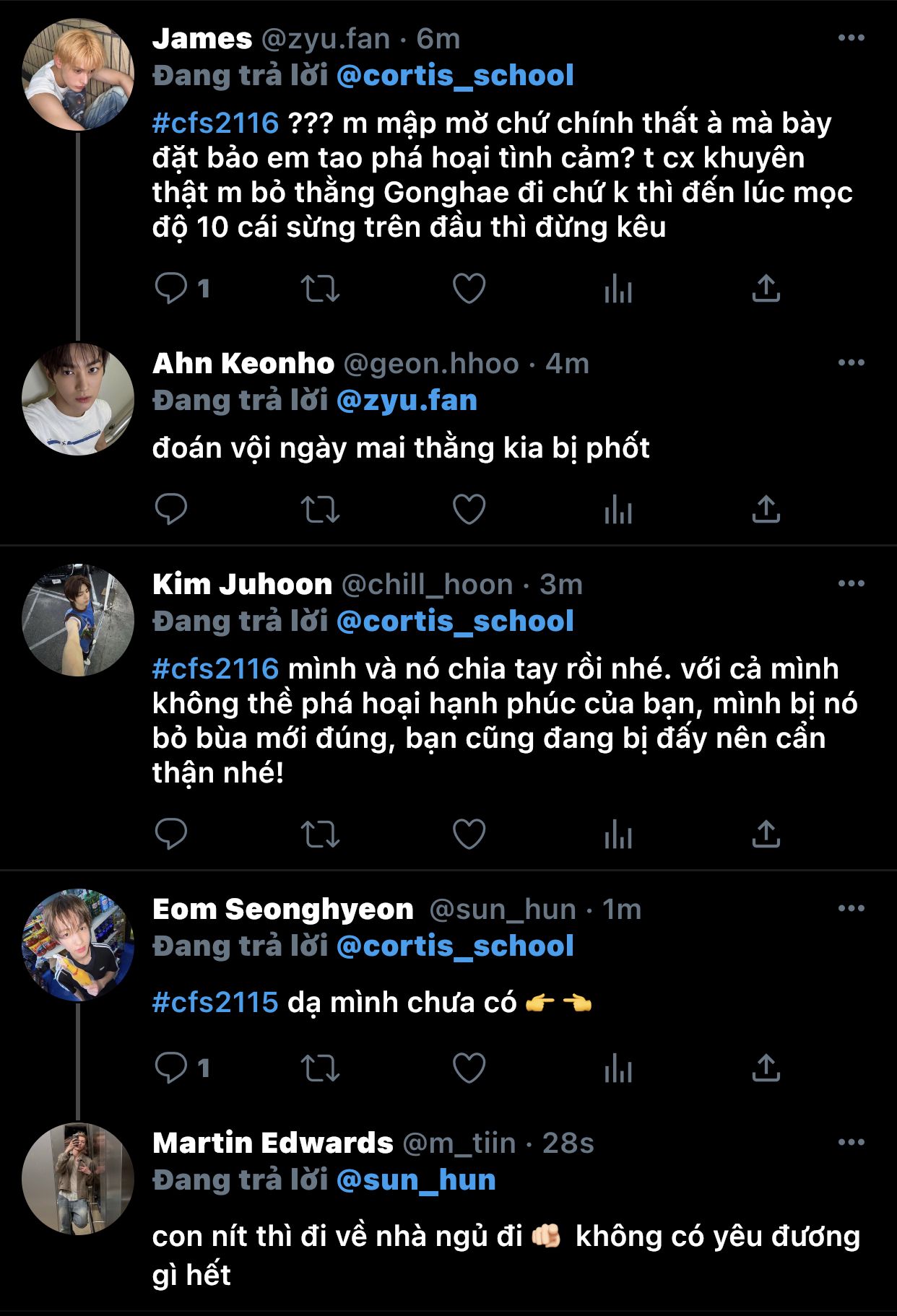Viewport: 897px width, 1316px height.
Task: Open the @cortis_school mention in James's tweet
Action: pos(455,76)
